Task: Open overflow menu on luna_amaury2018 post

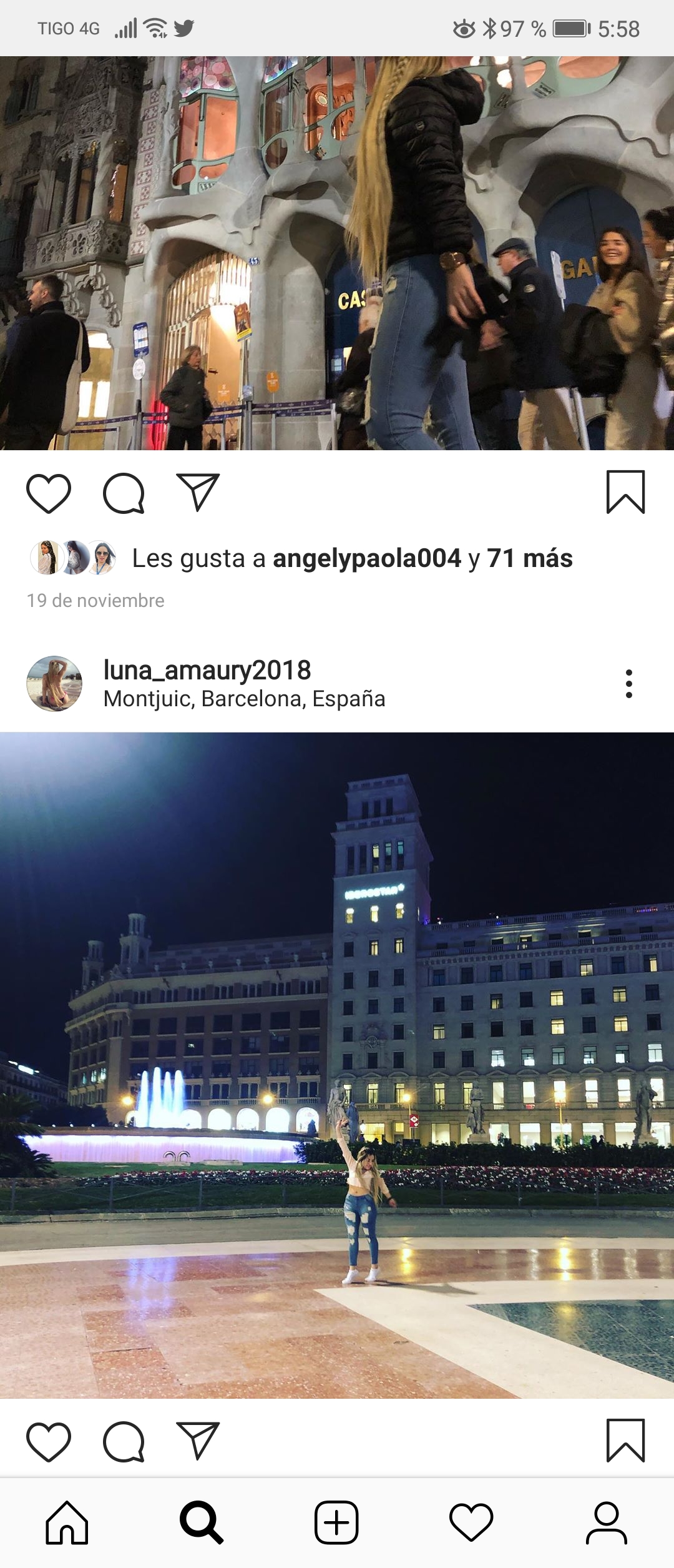Action: [628, 684]
